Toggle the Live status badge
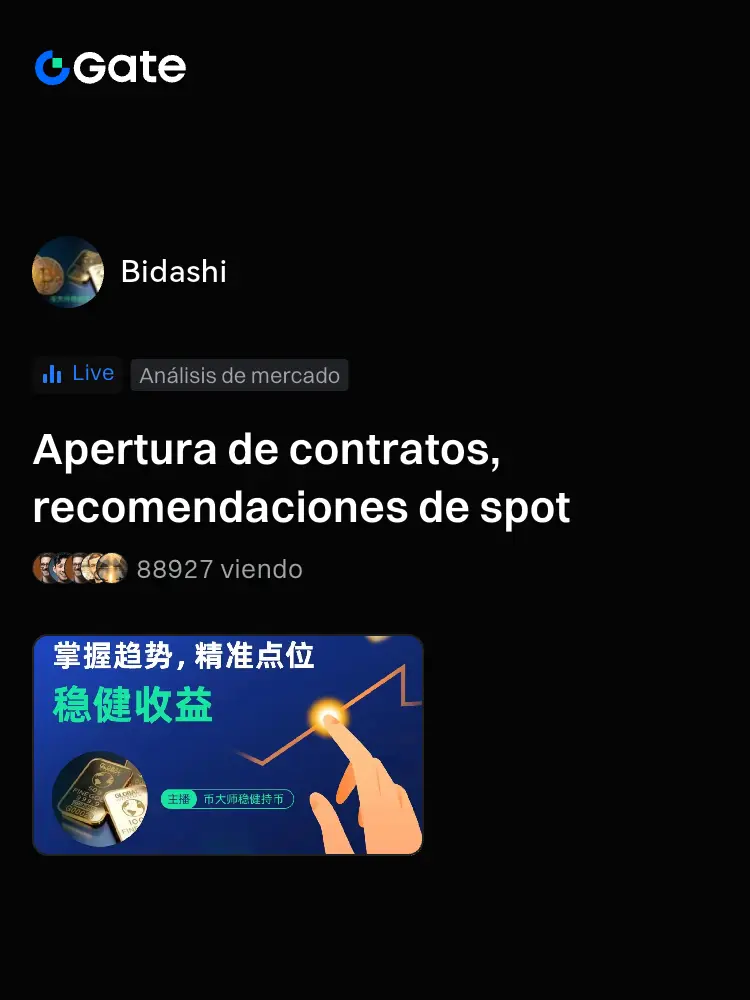The height and width of the screenshot is (1000, 750). pyautogui.click(x=77, y=374)
